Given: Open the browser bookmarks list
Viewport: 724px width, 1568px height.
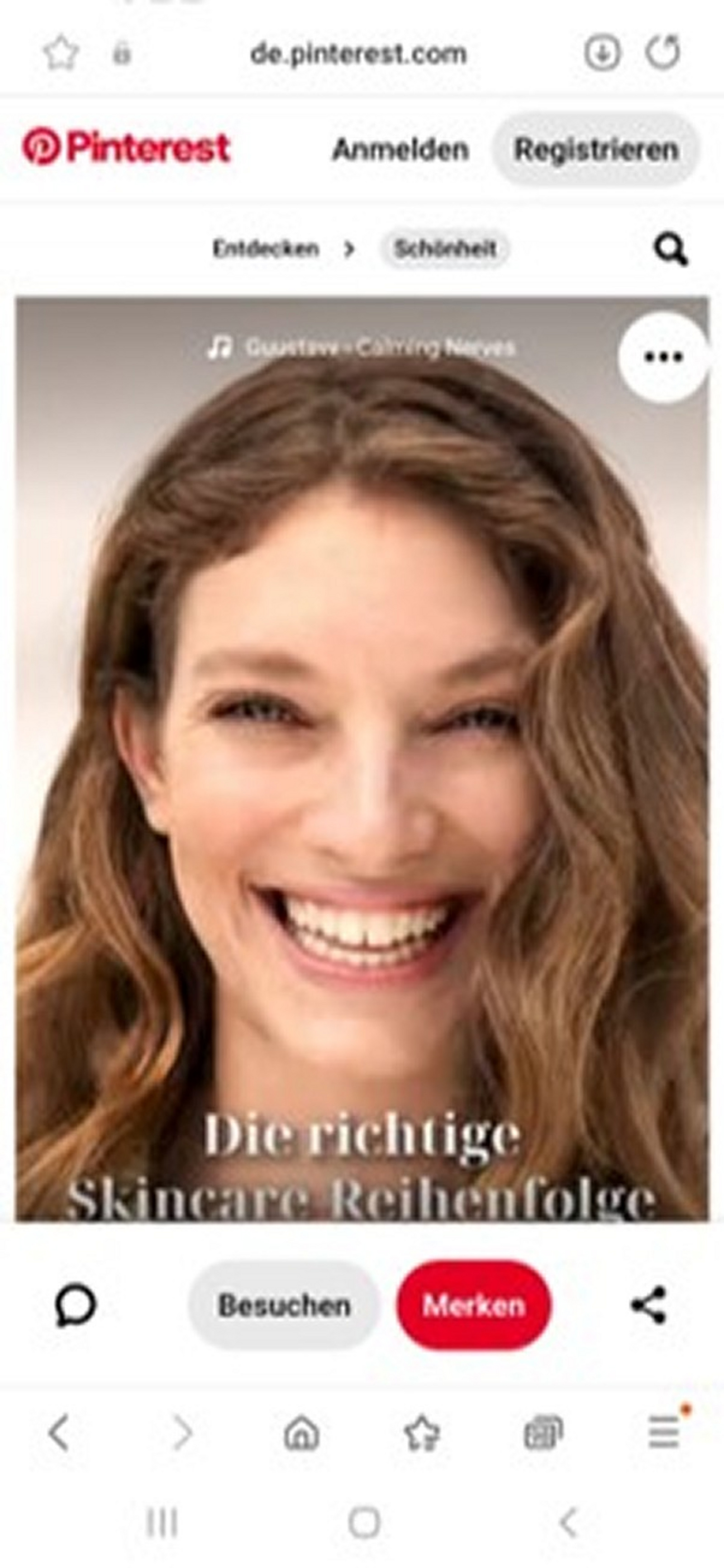Looking at the screenshot, I should [421, 1432].
